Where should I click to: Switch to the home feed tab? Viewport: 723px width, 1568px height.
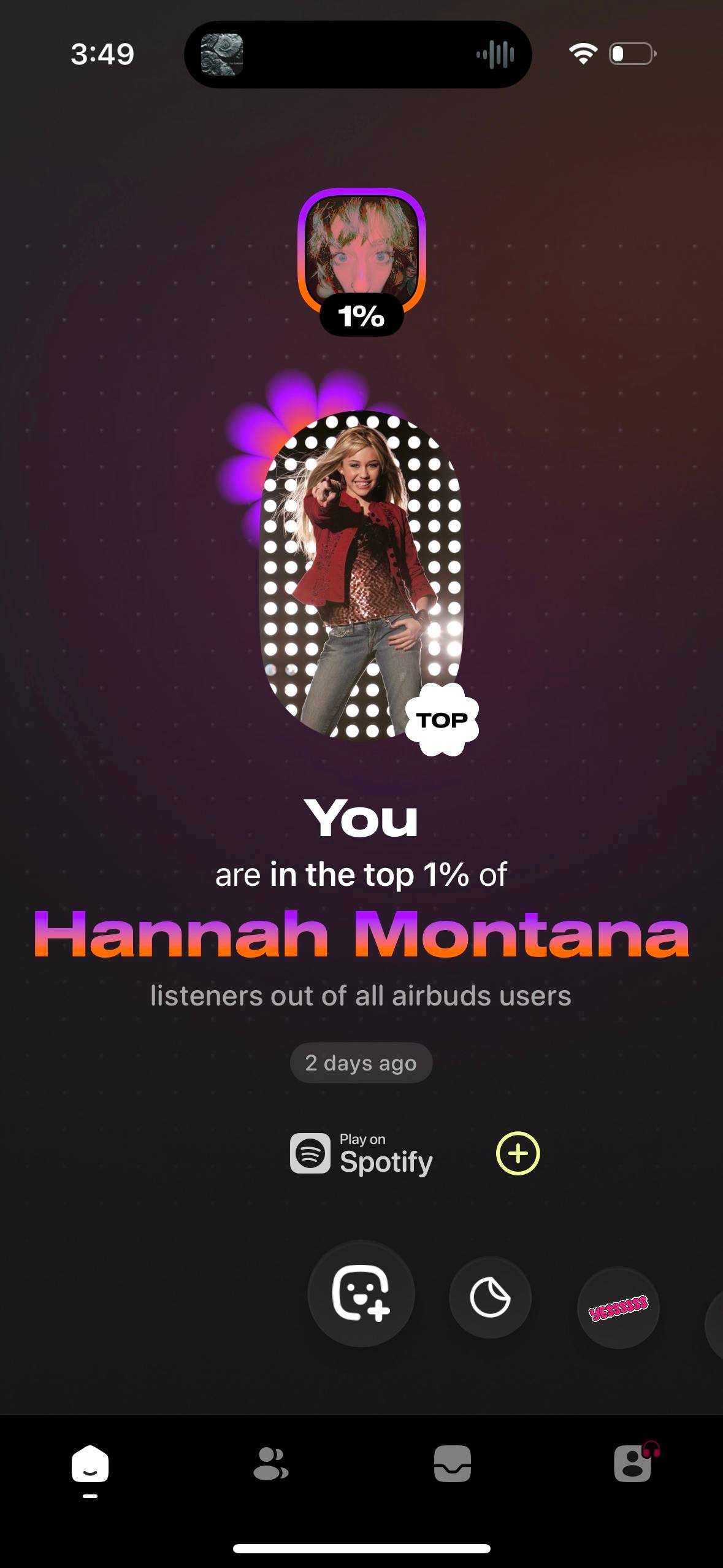[90, 1465]
